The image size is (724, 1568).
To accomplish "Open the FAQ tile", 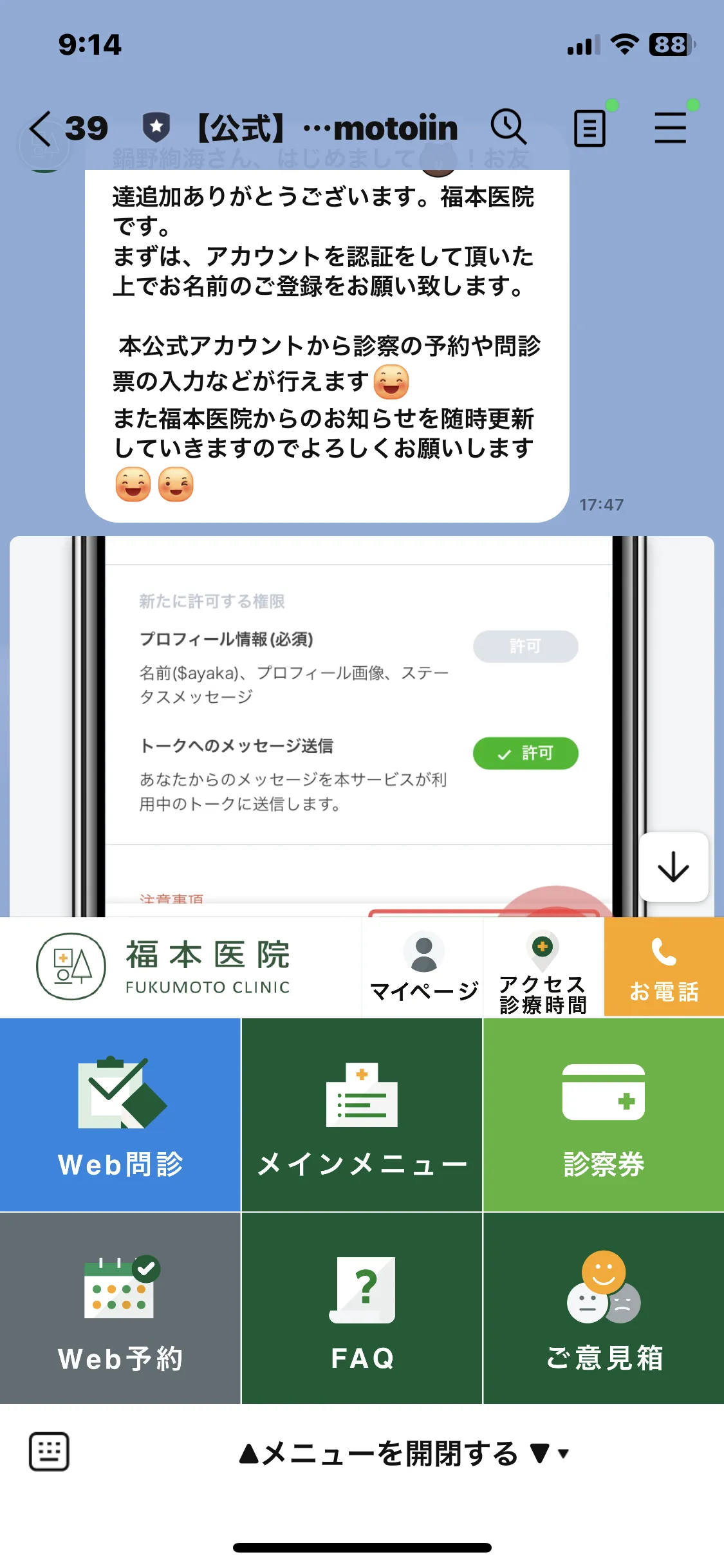I will coord(362,1308).
